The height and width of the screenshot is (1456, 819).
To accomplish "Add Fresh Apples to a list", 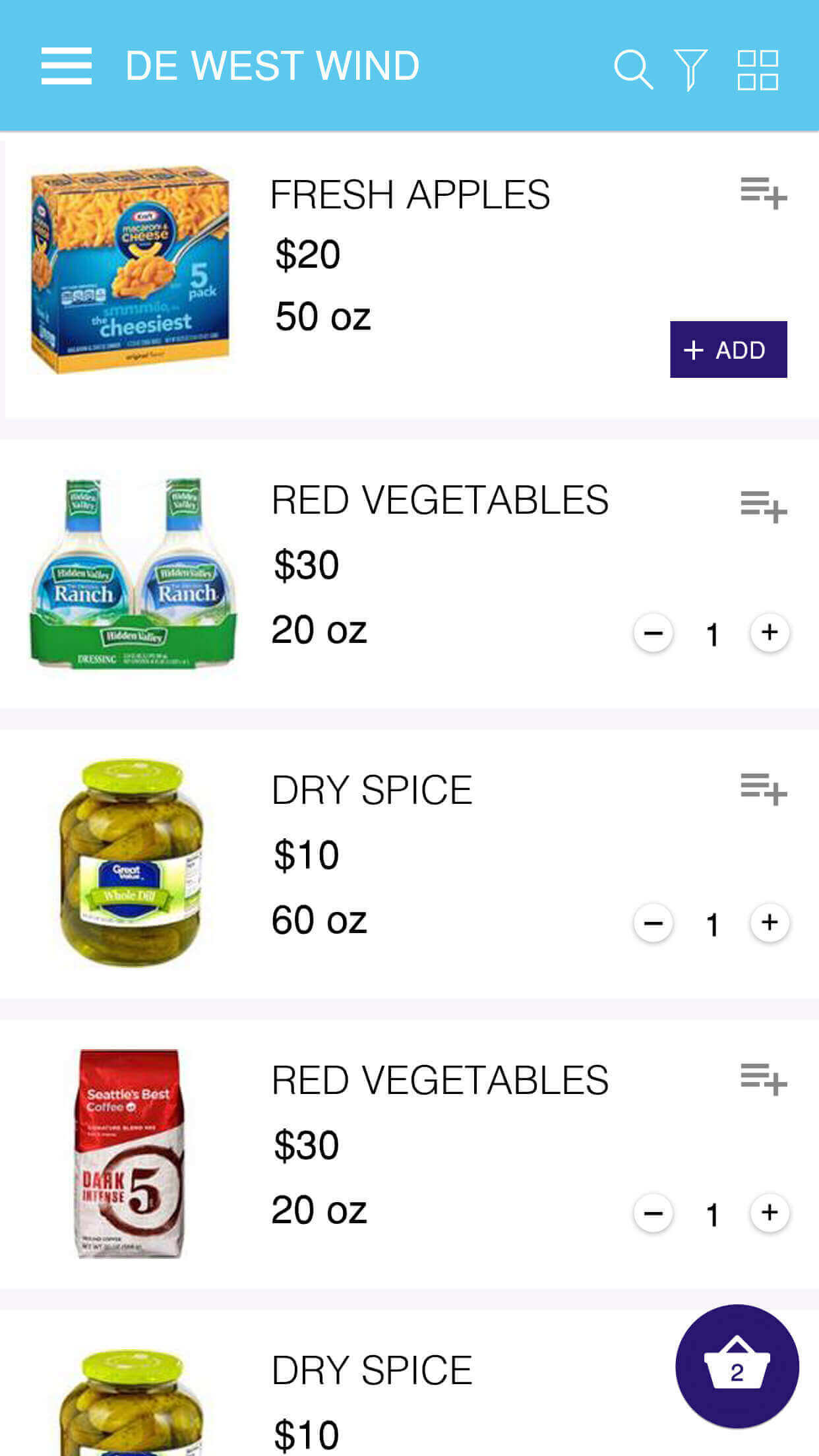I will coord(764,193).
